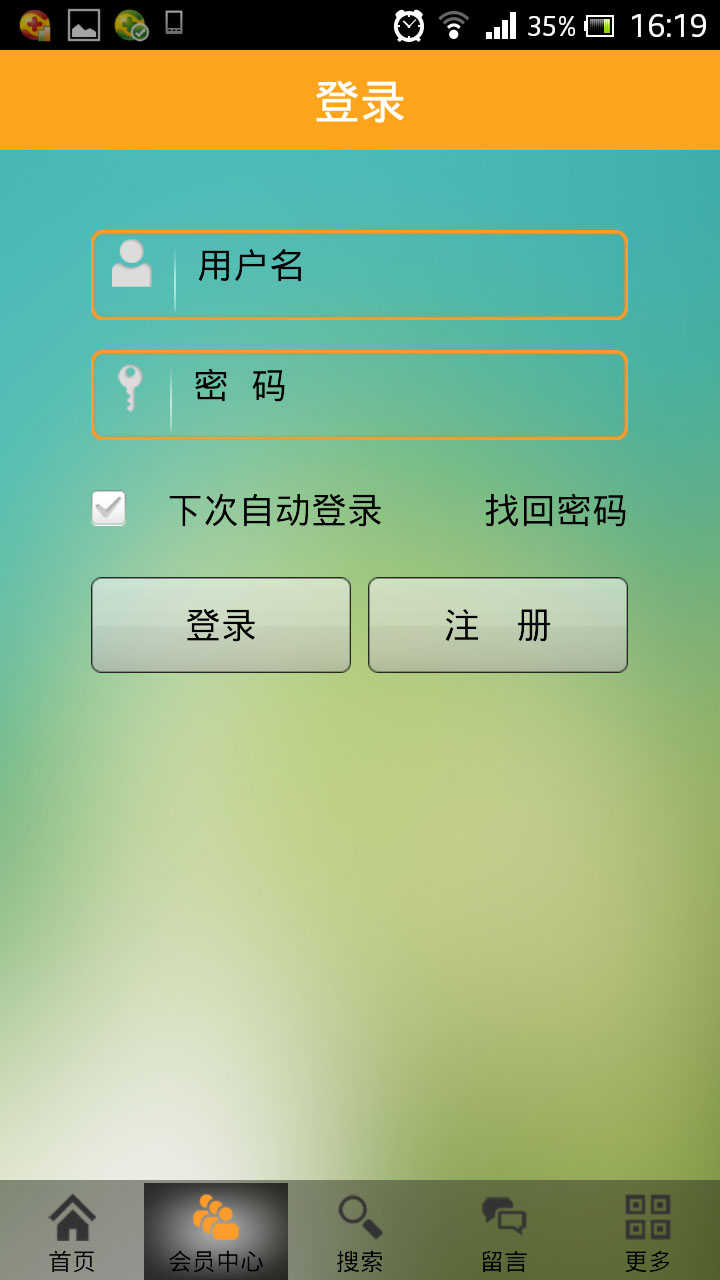Toggle the 下次自动登录 checkbox
This screenshot has width=720, height=1280.
tap(109, 509)
